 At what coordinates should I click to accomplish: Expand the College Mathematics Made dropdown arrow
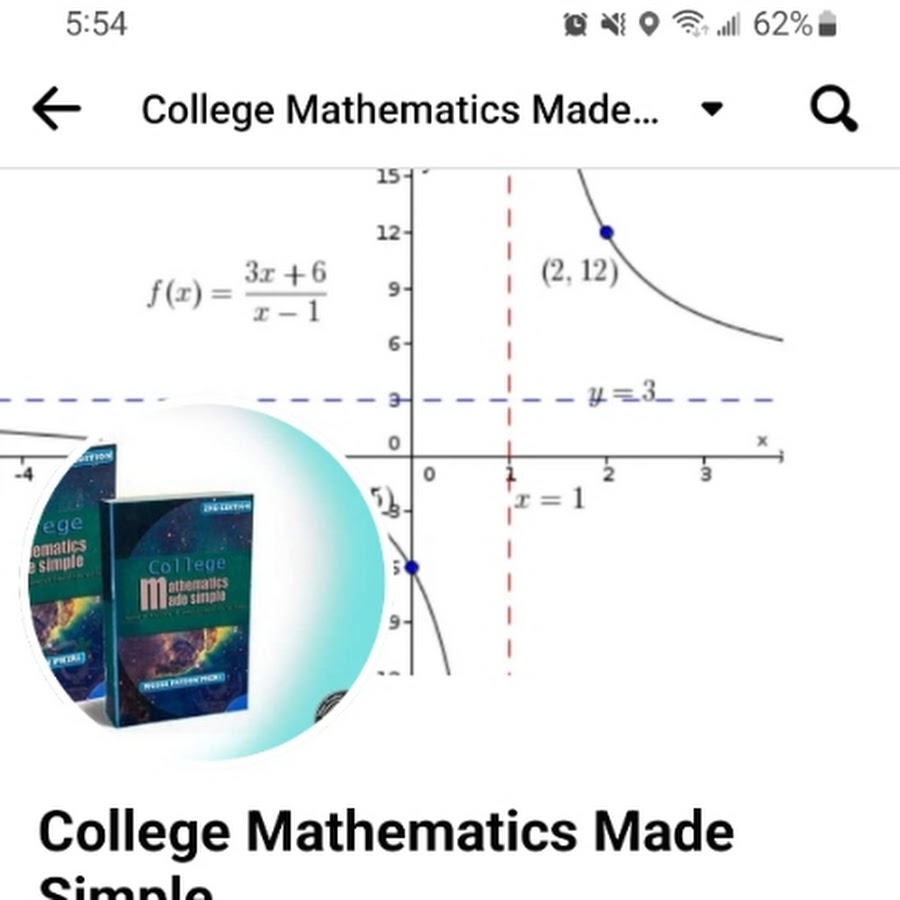[712, 109]
